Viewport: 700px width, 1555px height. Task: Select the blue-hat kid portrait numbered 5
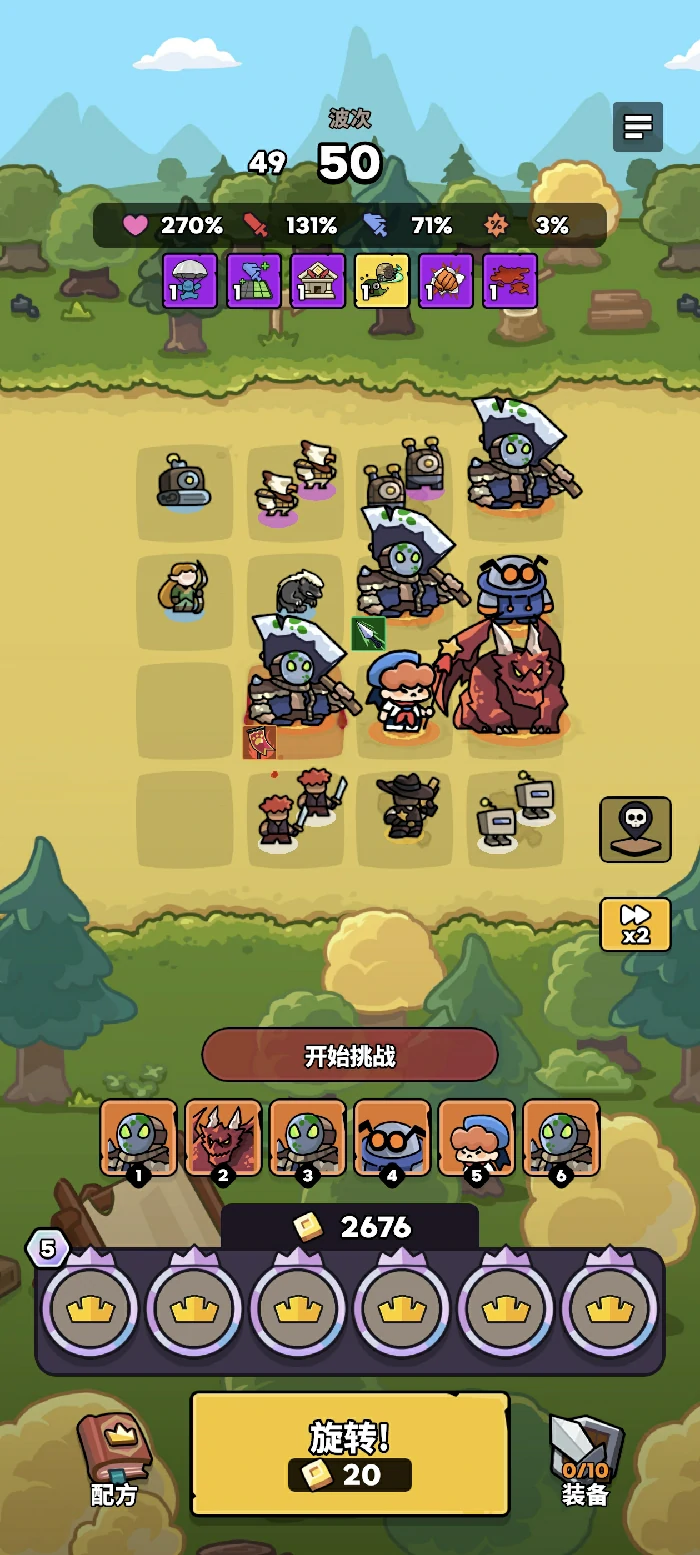pyautogui.click(x=476, y=1138)
